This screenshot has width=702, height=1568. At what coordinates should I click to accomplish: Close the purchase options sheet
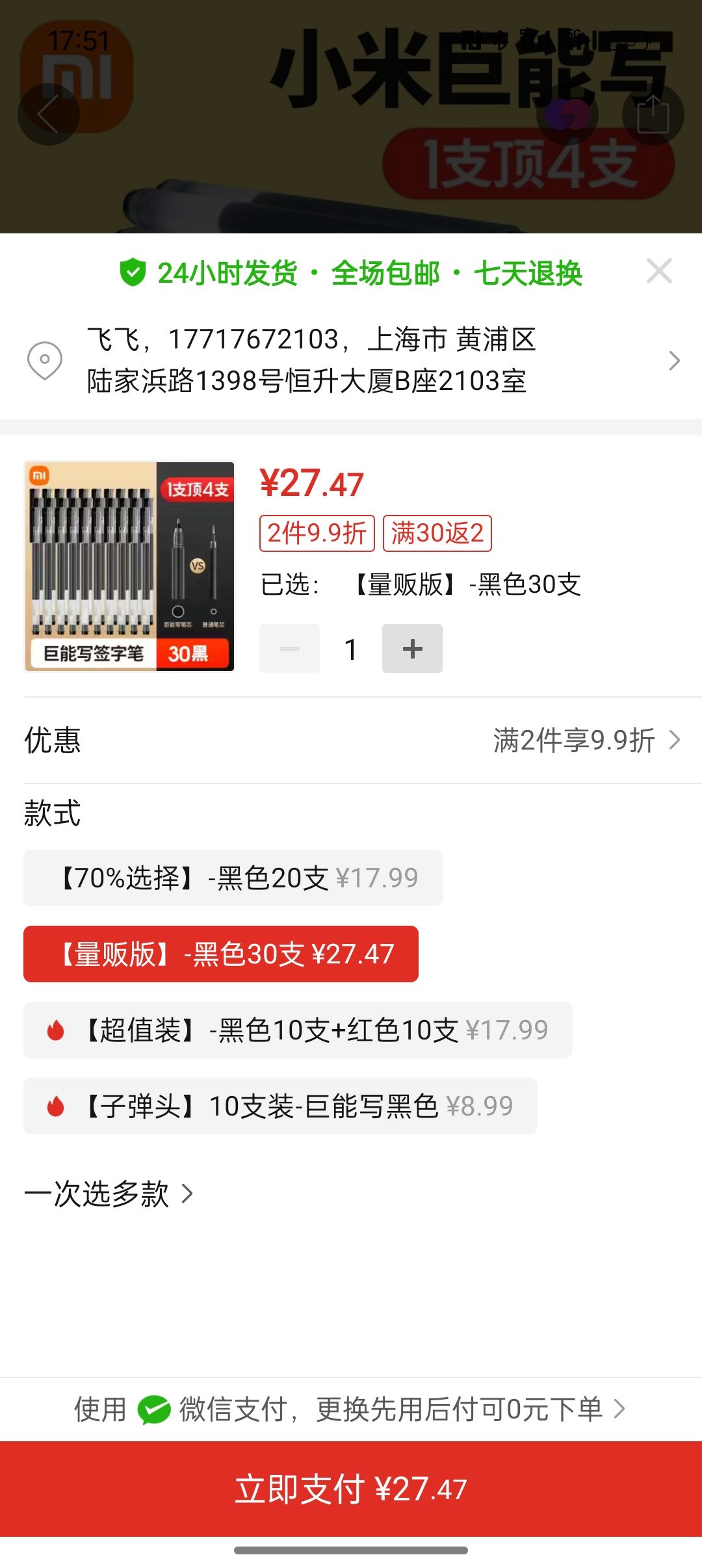[659, 271]
